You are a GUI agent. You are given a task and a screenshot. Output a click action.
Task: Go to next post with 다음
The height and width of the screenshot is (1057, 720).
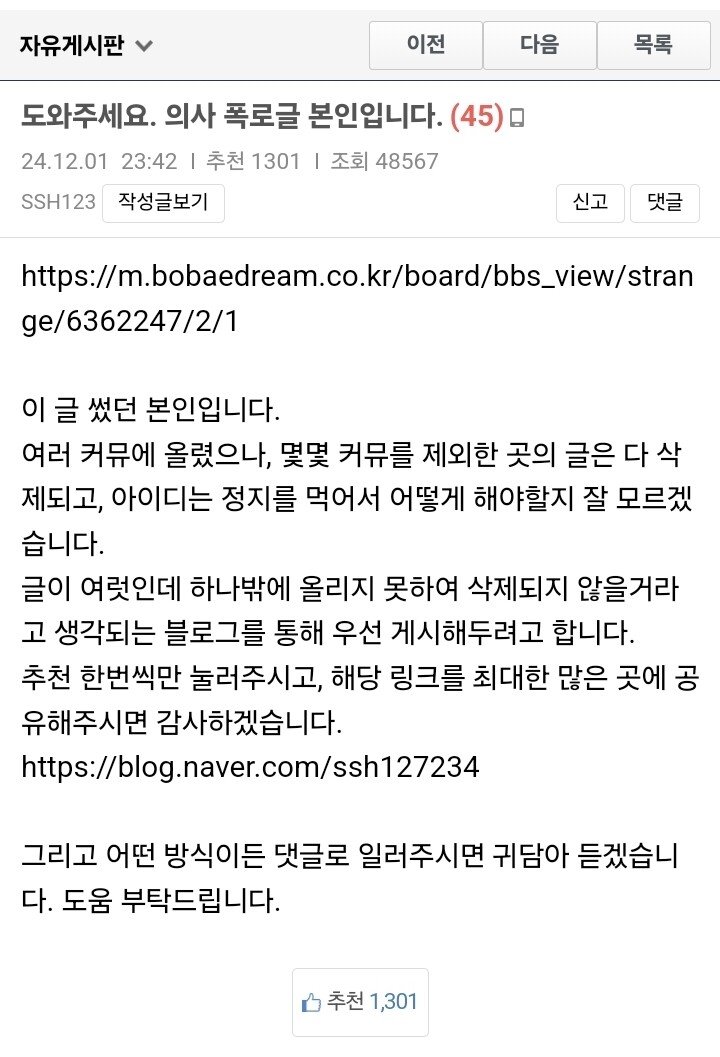coord(539,45)
